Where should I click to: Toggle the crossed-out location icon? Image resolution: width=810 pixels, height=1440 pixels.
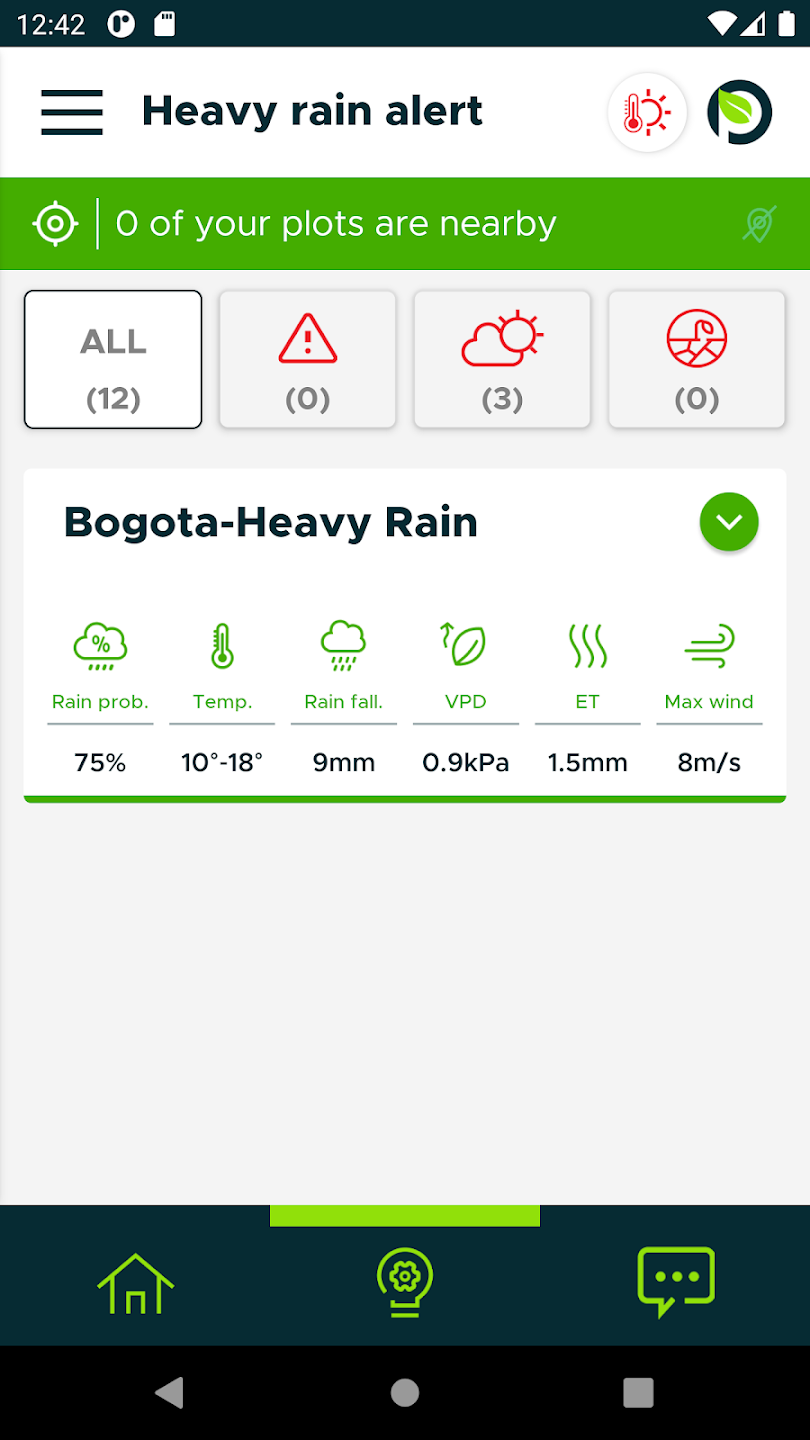point(759,224)
